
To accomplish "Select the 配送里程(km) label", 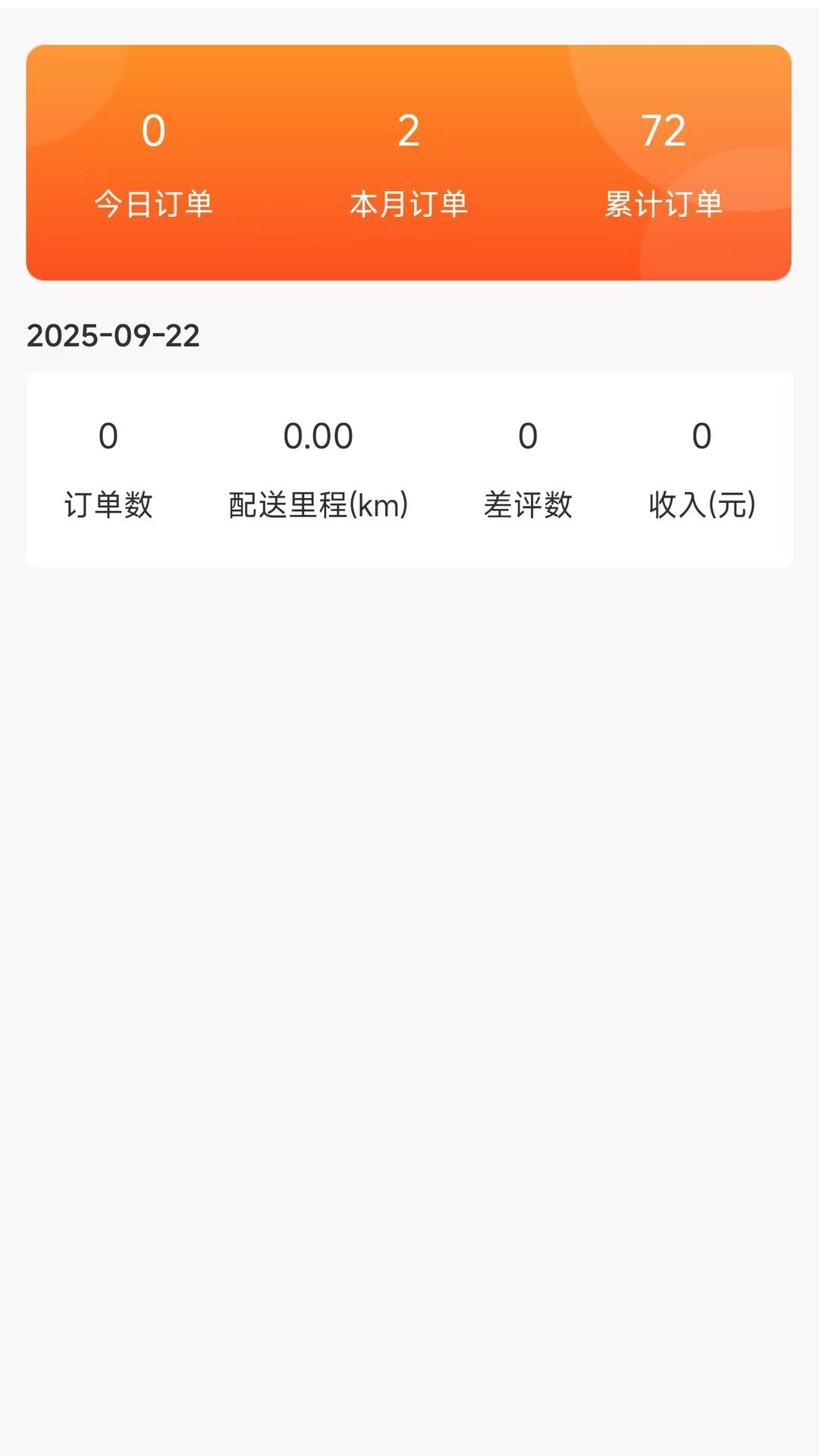I will point(318,503).
